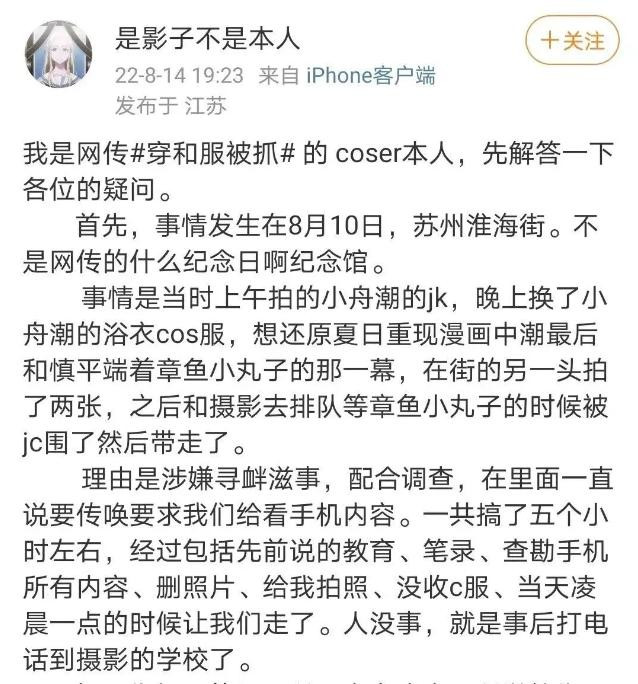Image resolution: width=638 pixels, height=684 pixels.
Task: Tap the iPhone客户端 source link
Action: (370, 75)
